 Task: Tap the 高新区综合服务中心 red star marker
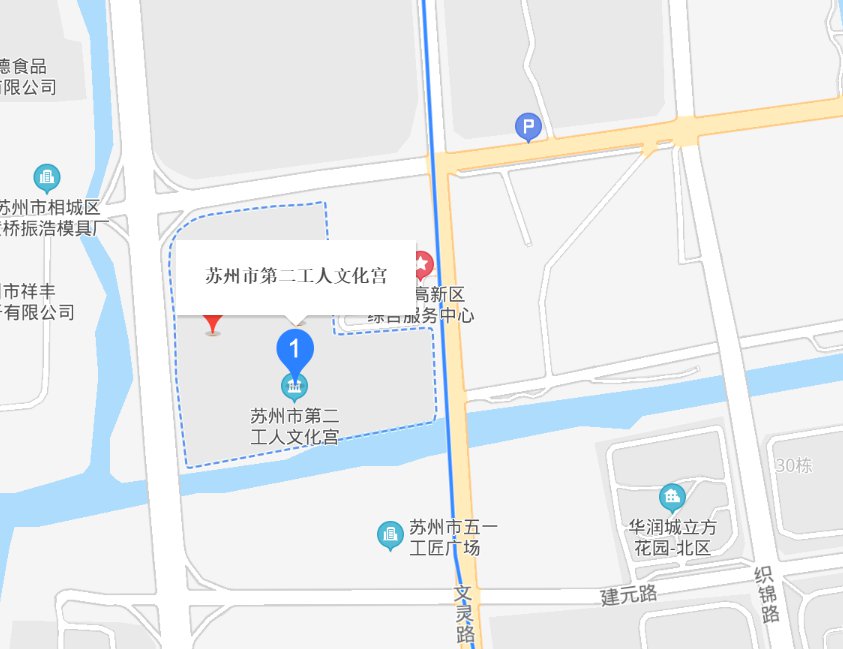pyautogui.click(x=424, y=265)
